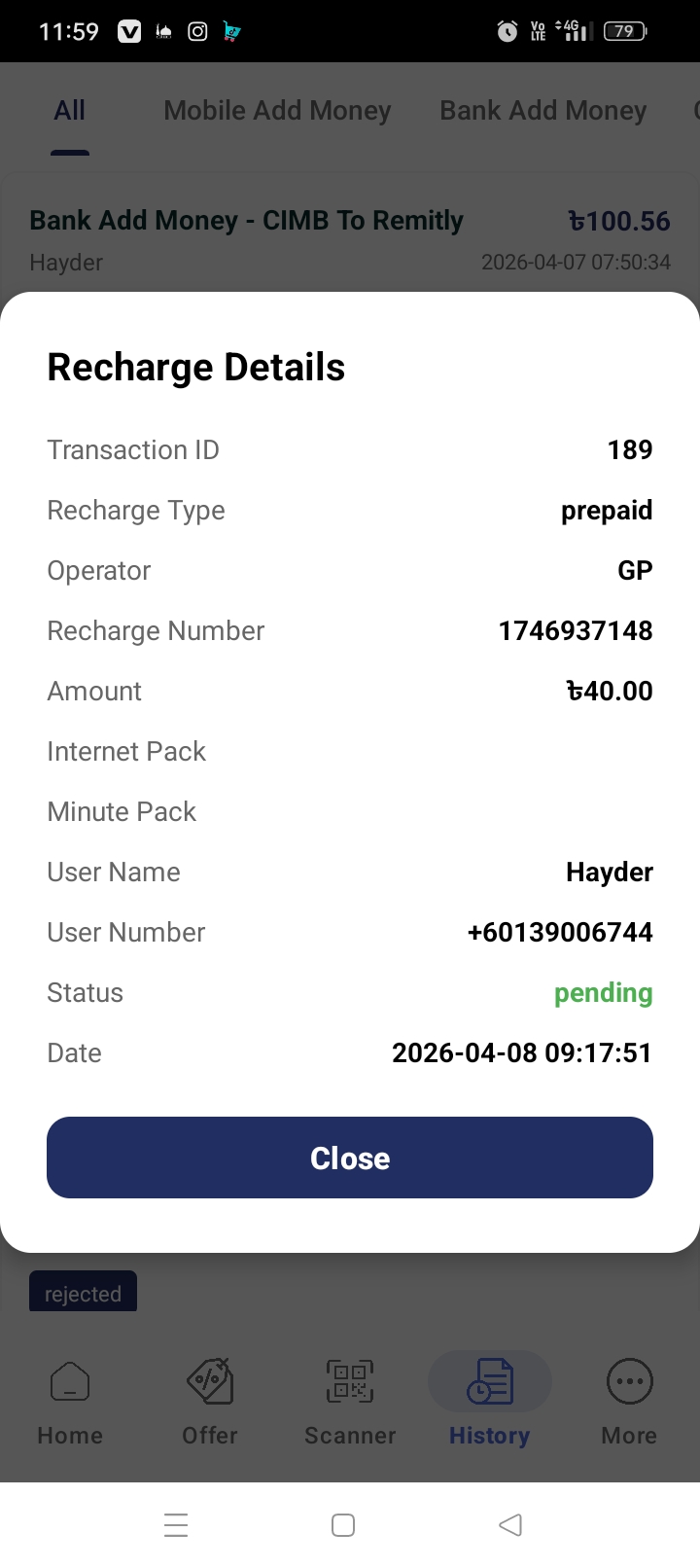700x1568 pixels.
Task: Close the Recharge Details dialog
Action: [350, 1158]
